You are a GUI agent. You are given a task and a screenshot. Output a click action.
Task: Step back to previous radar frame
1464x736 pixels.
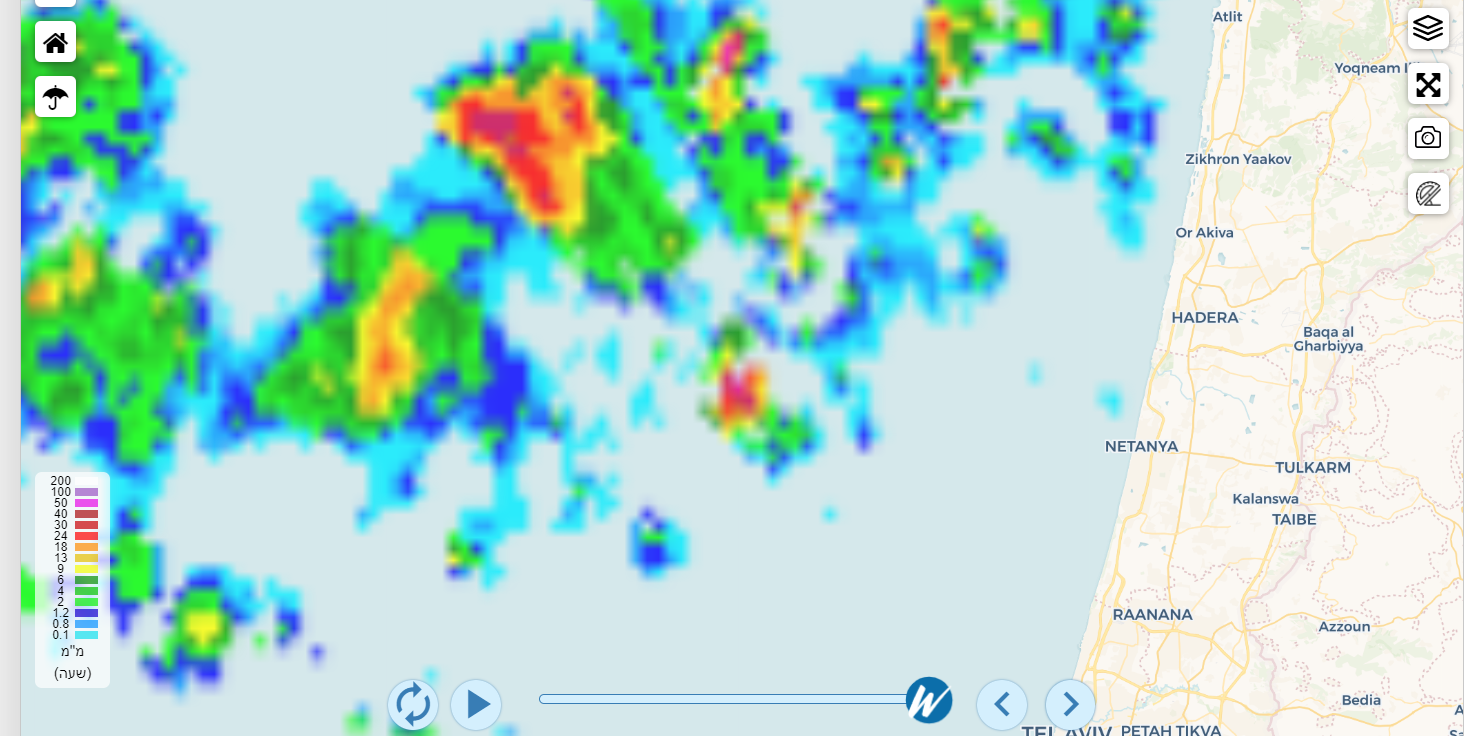[1001, 704]
